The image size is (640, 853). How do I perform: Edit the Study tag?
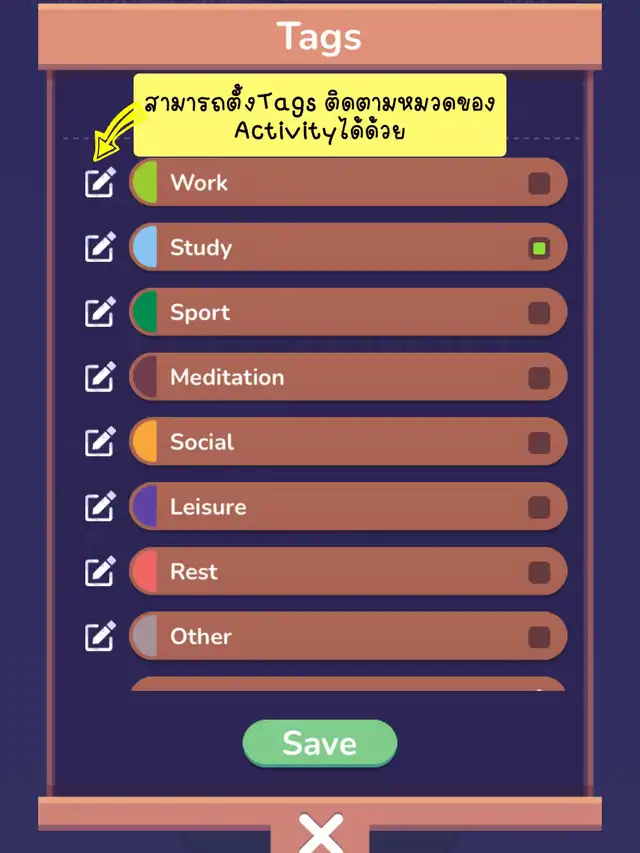point(100,248)
